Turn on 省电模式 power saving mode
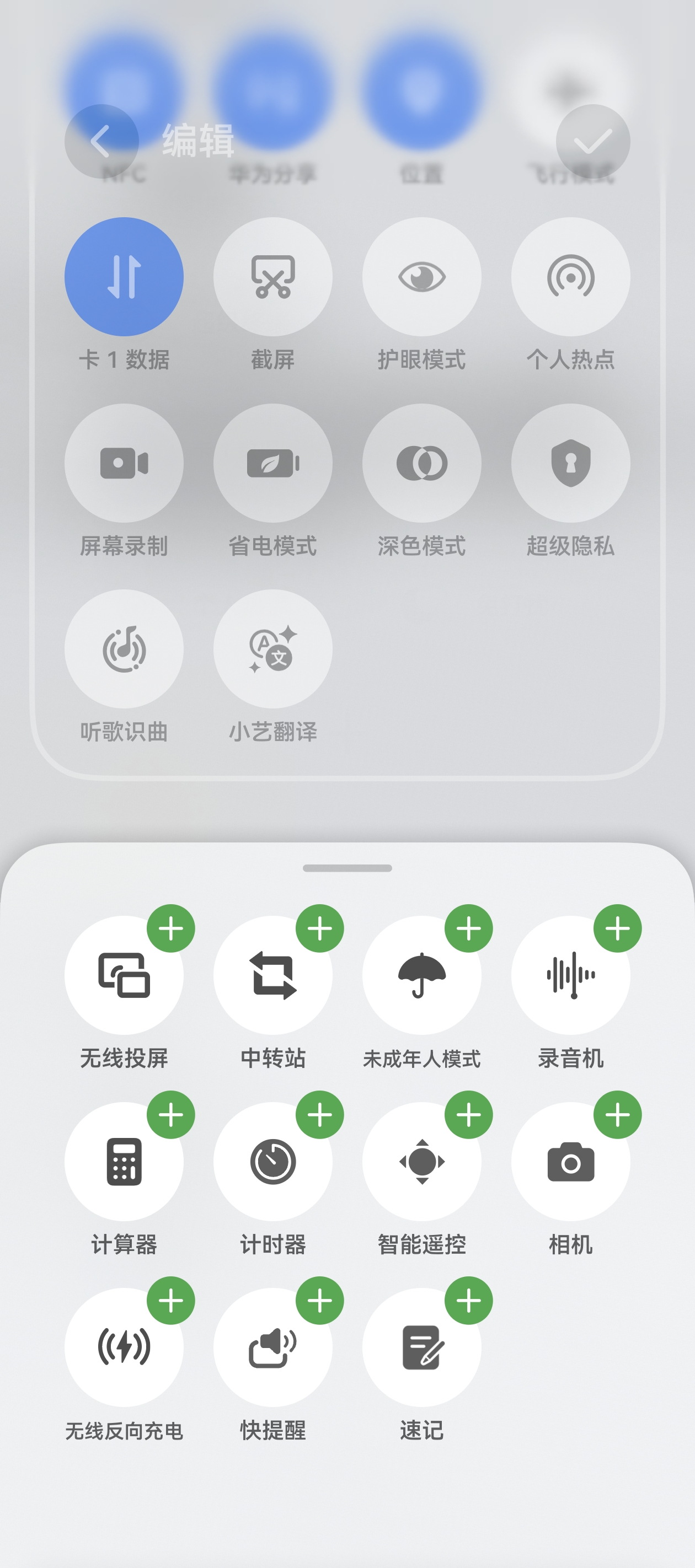This screenshot has height=1568, width=695. tap(272, 464)
